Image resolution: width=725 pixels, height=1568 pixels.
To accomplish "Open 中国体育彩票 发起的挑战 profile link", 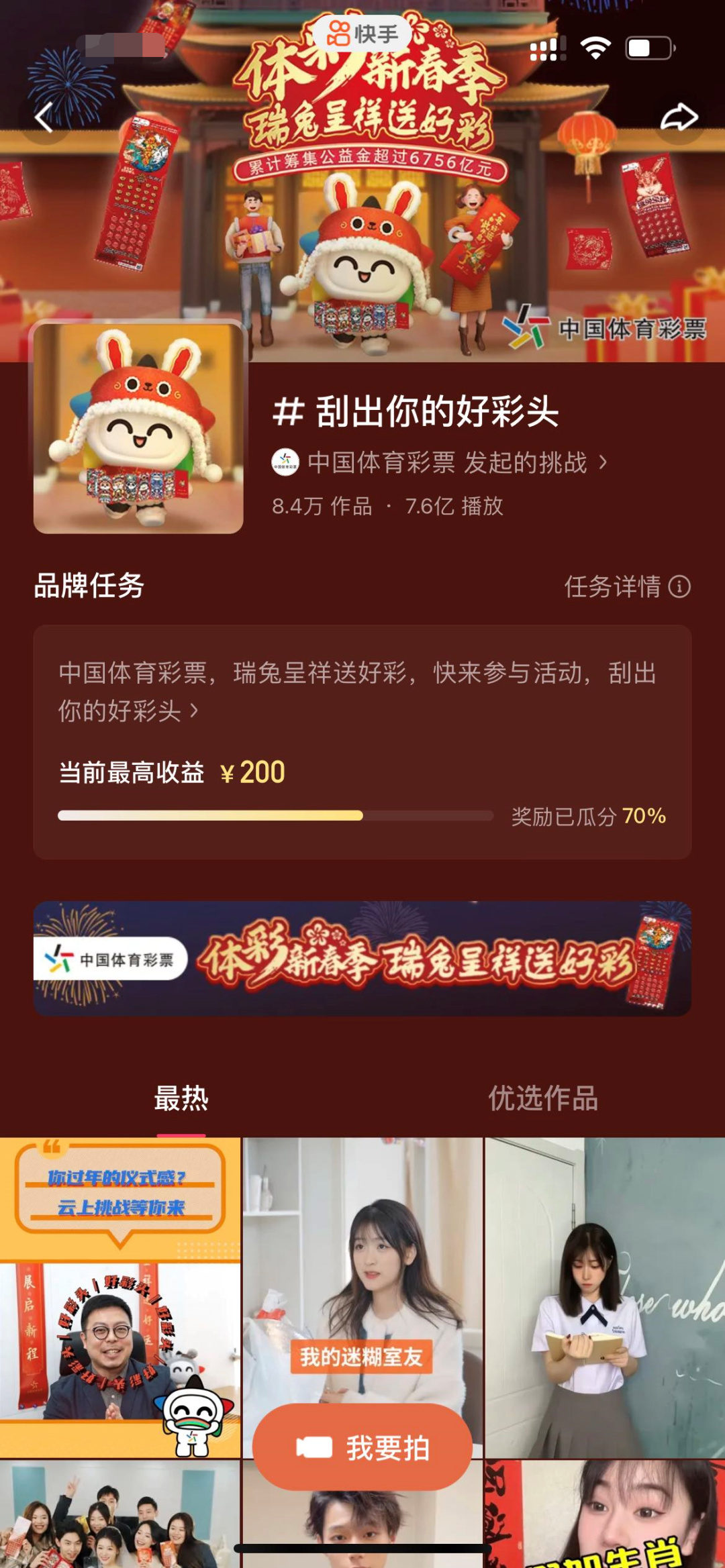I will 443,462.
